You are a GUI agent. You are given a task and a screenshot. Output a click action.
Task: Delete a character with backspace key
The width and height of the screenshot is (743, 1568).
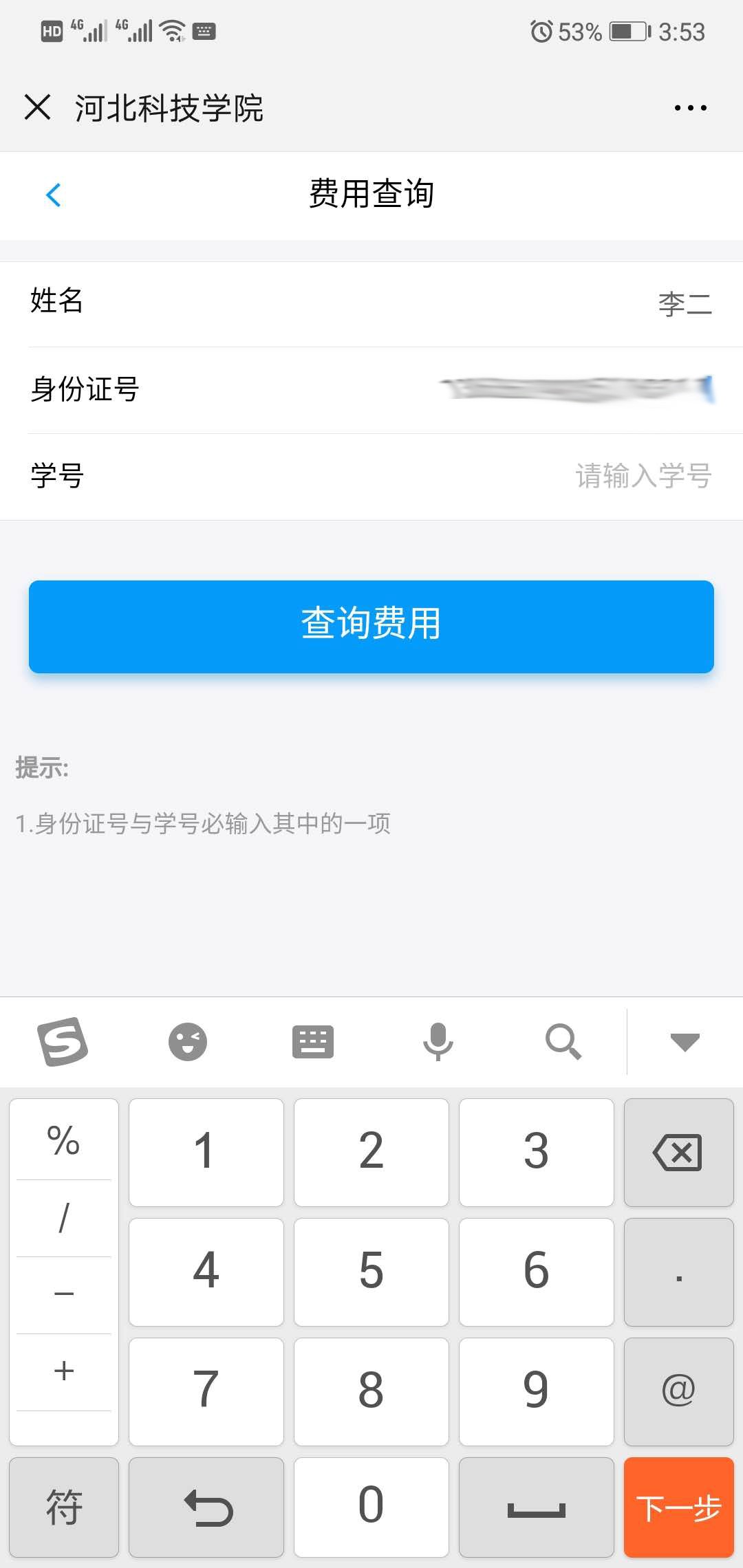click(x=678, y=1152)
